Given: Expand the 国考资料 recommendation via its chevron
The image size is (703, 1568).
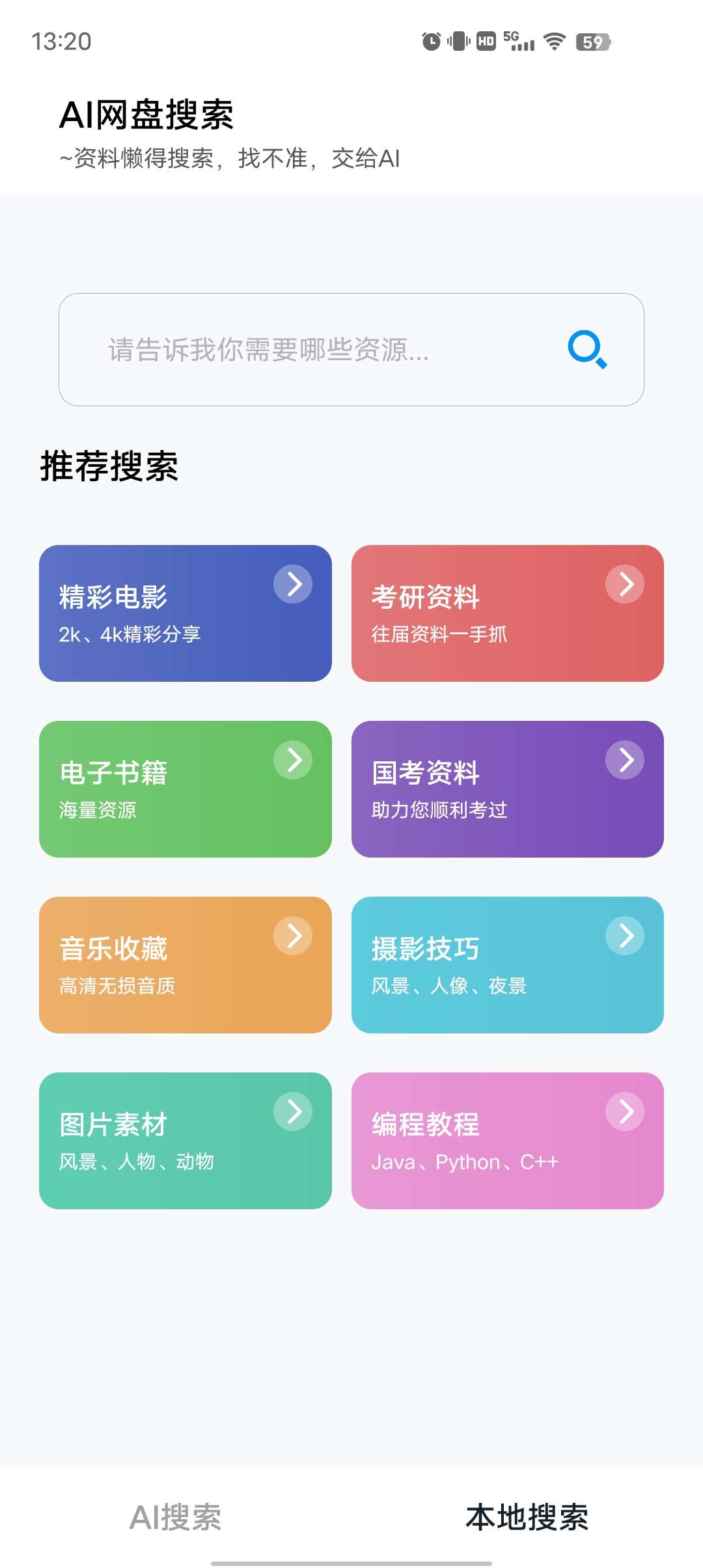Looking at the screenshot, I should [624, 760].
